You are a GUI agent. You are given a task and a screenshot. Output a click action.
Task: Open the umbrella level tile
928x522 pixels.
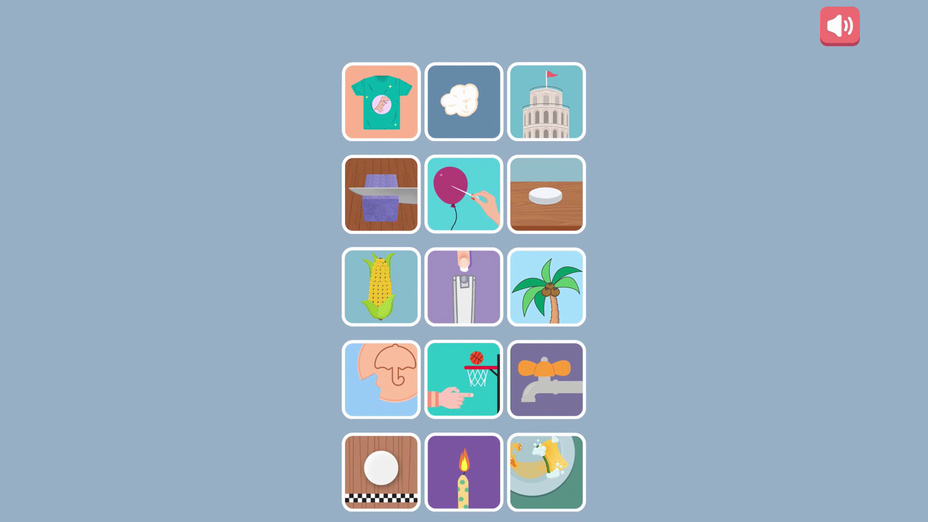pyautogui.click(x=381, y=379)
